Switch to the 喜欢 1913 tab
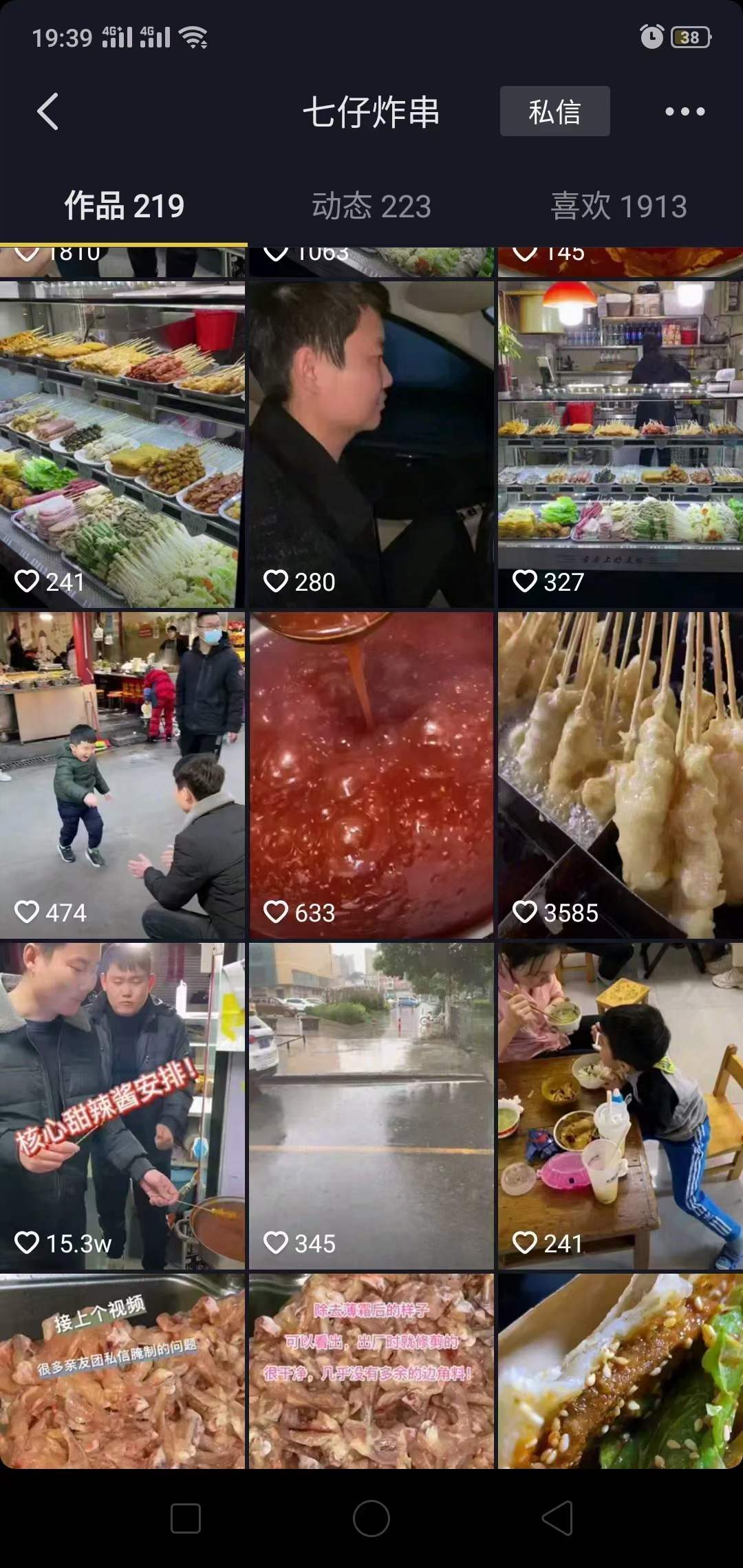743x1568 pixels. coord(618,206)
